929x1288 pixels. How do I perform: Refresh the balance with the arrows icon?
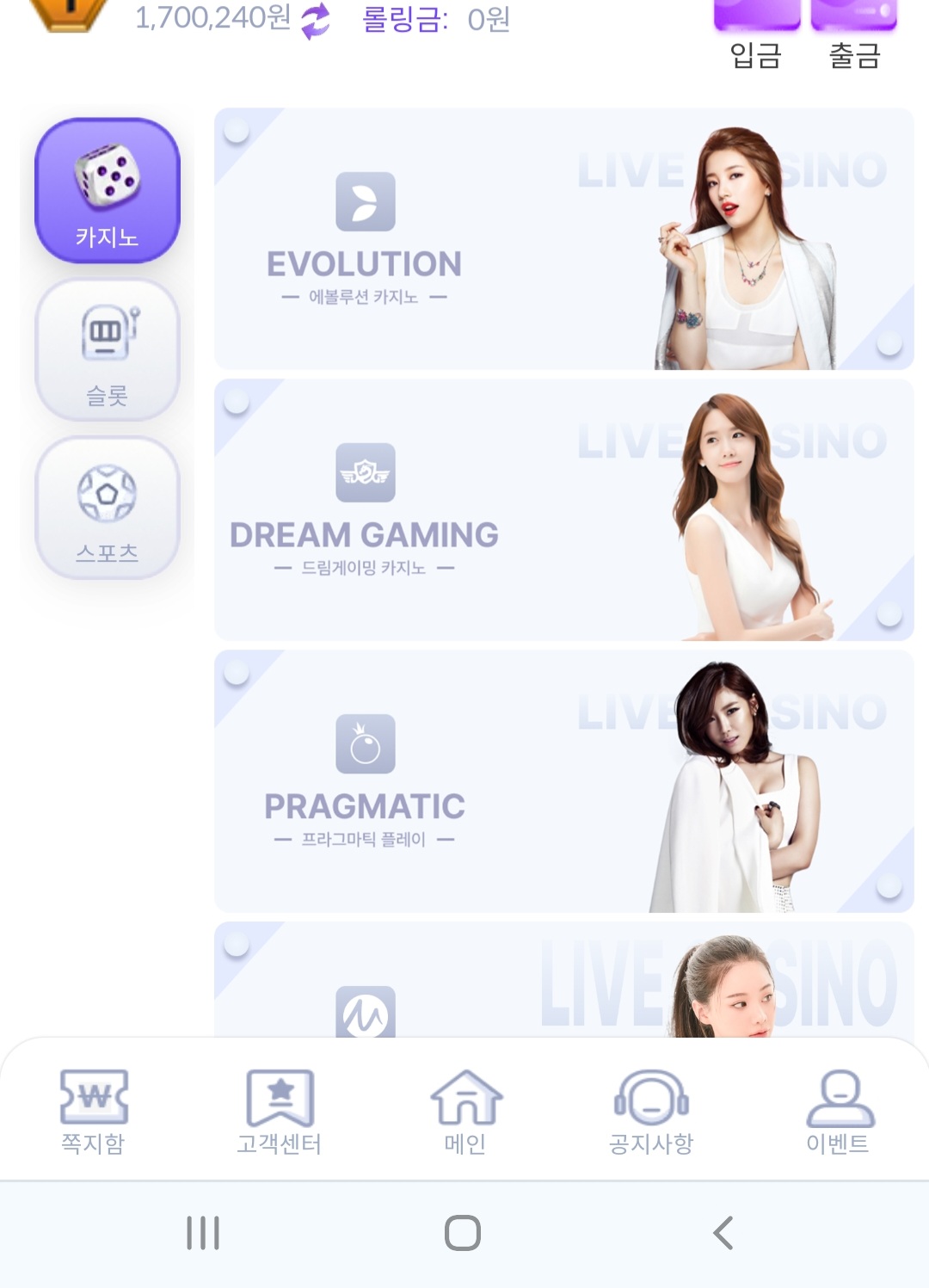(316, 21)
